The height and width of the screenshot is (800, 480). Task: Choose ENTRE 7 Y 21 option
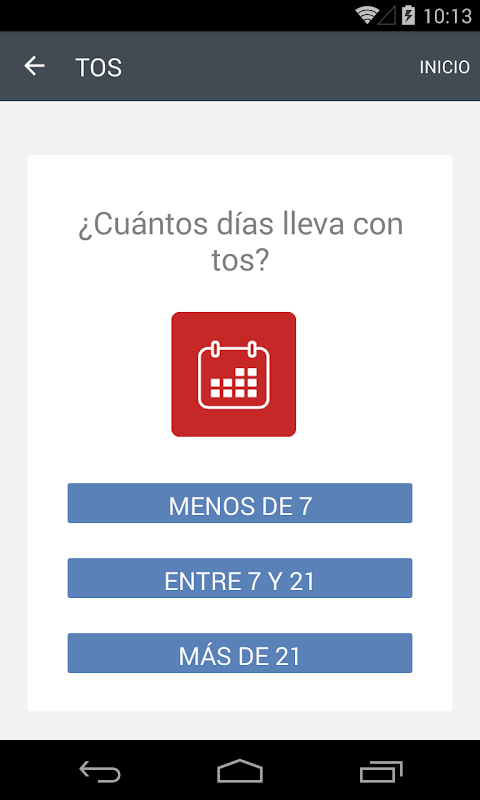[x=240, y=578]
